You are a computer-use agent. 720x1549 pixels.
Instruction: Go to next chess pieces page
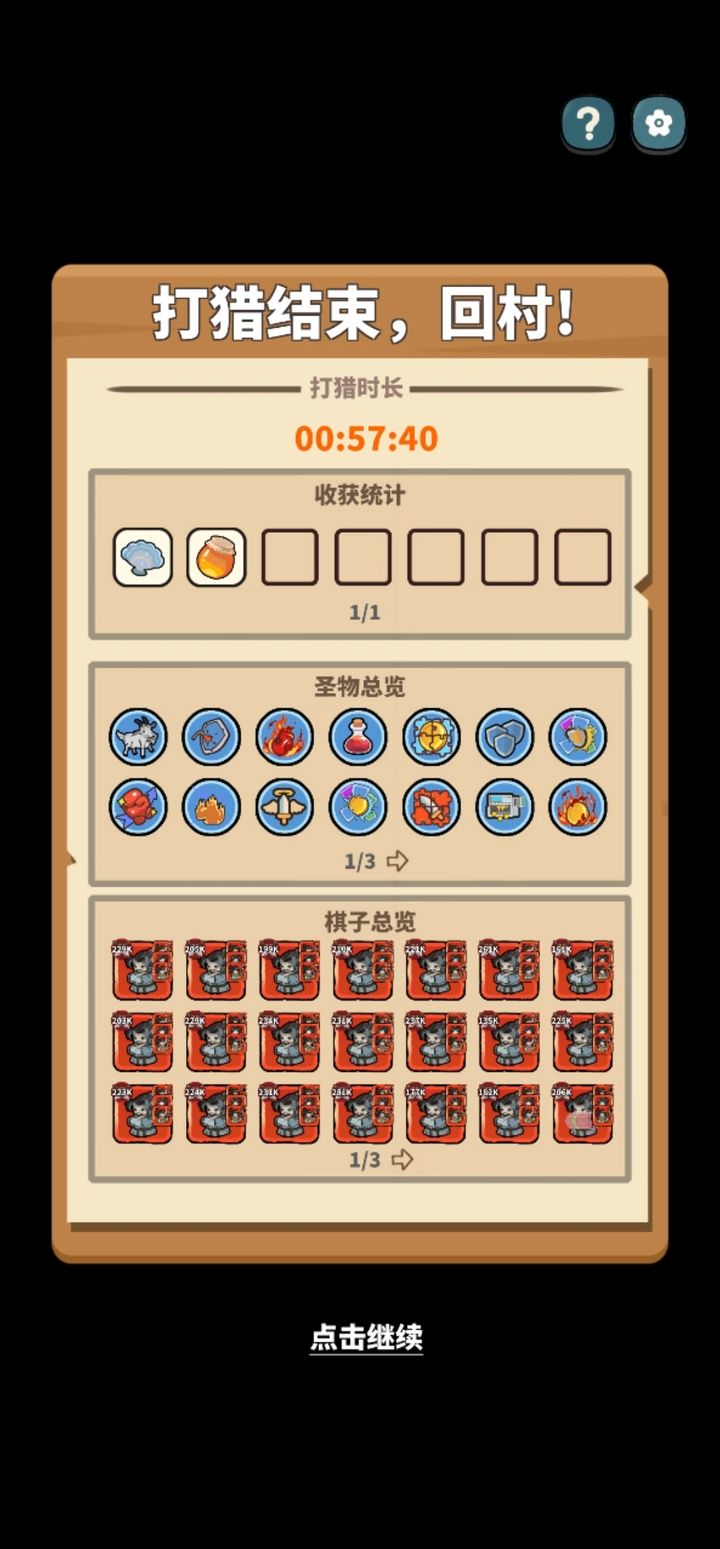[403, 1158]
